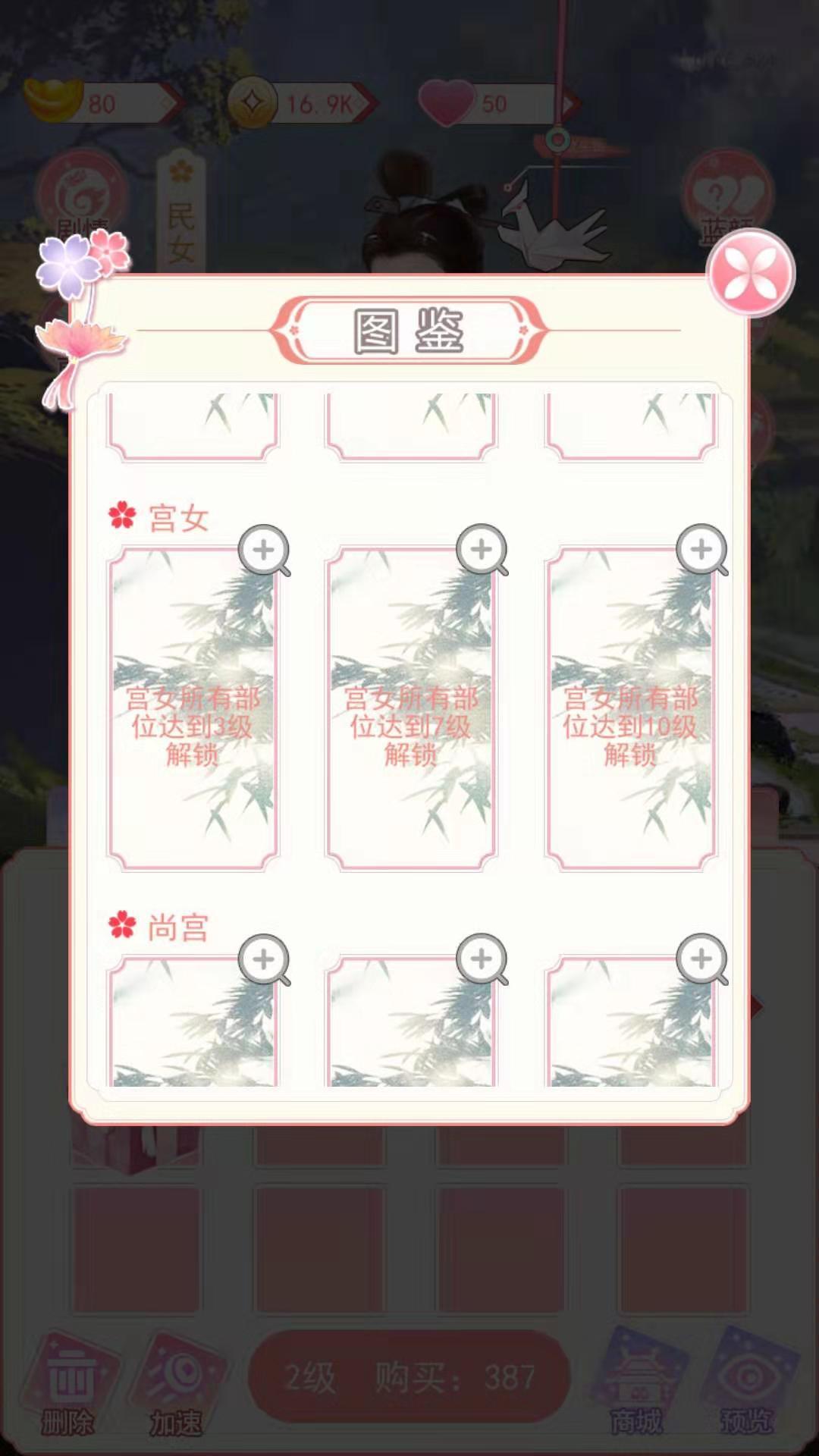
Task: Magnify the third 尚宫 card
Action: click(701, 959)
